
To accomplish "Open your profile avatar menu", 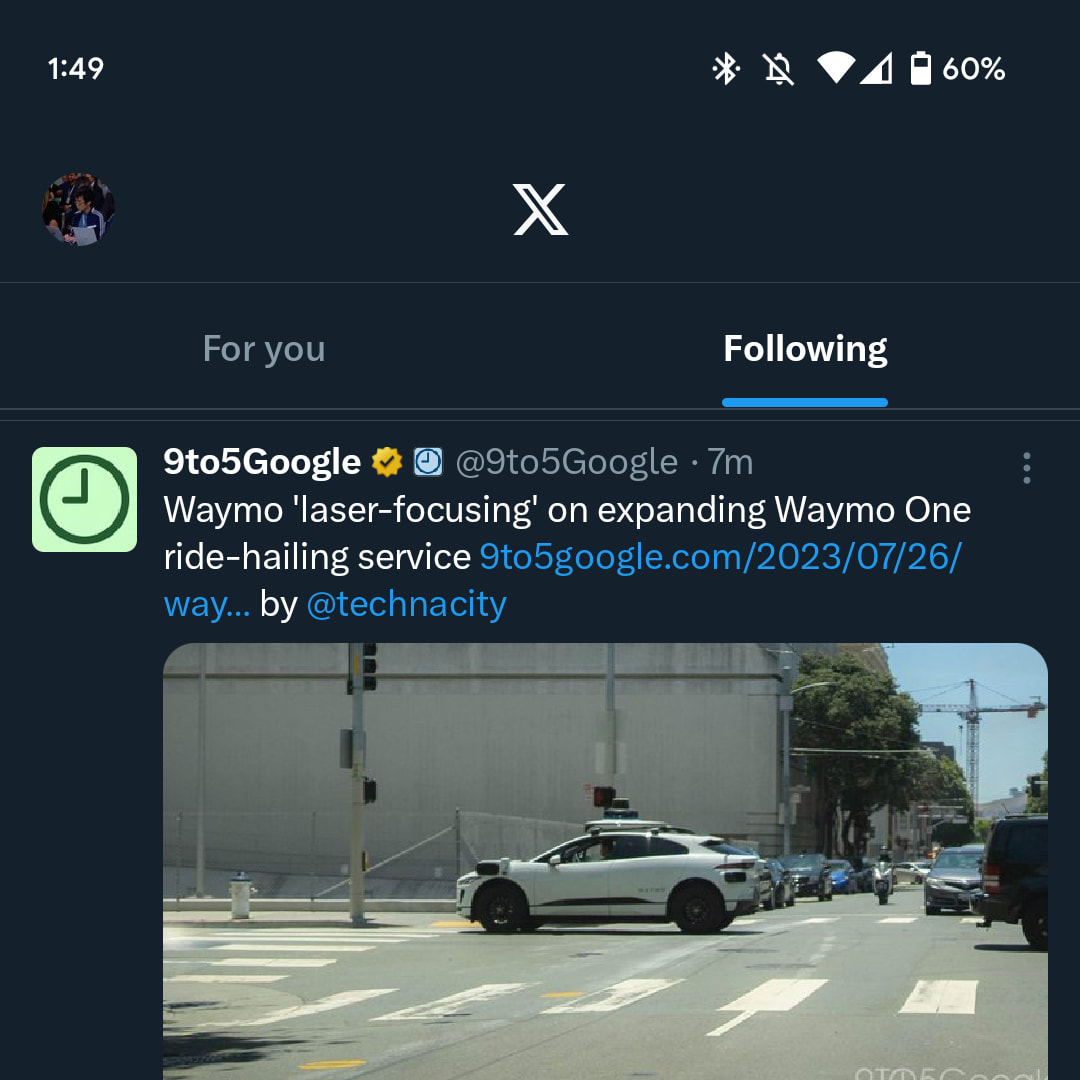I will [78, 209].
